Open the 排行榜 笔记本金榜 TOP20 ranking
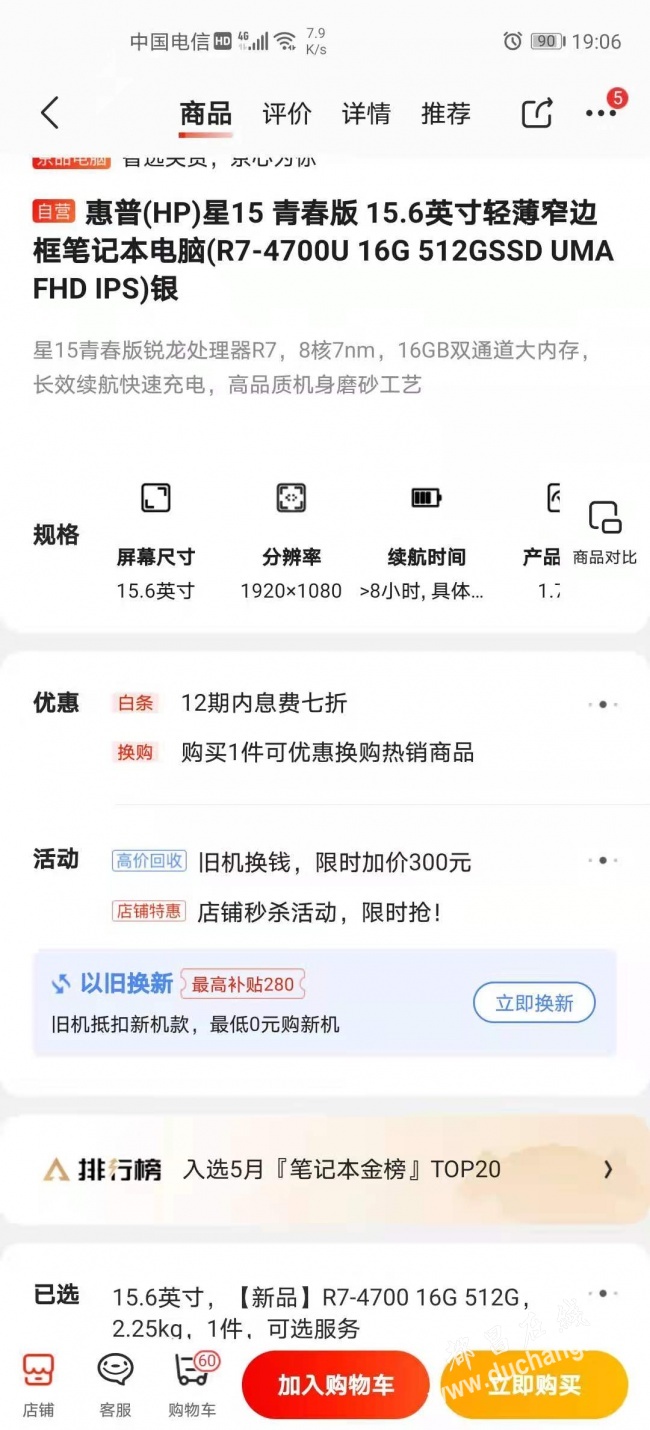The image size is (650, 1430). tap(325, 1169)
